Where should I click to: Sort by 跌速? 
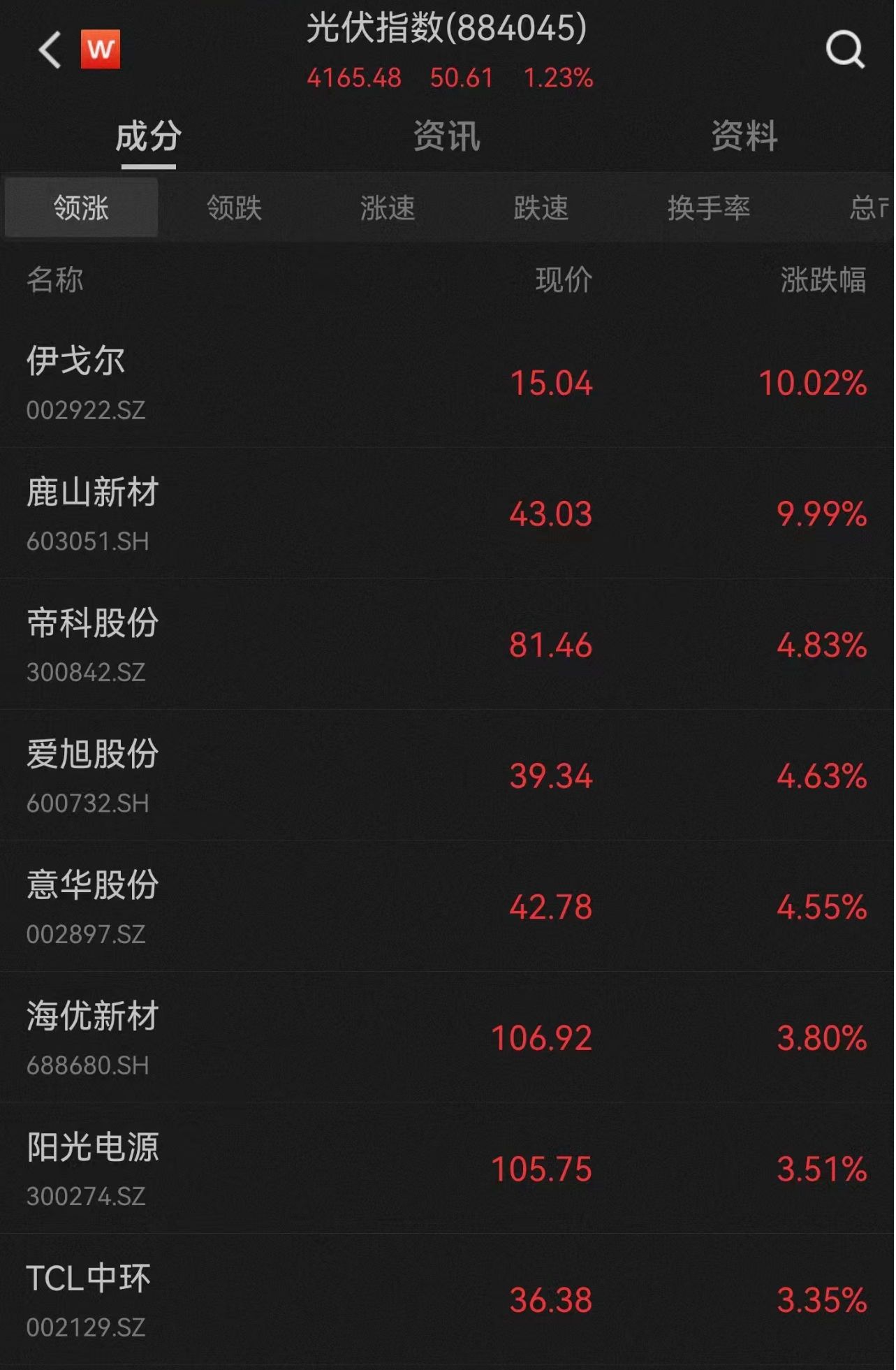[541, 207]
